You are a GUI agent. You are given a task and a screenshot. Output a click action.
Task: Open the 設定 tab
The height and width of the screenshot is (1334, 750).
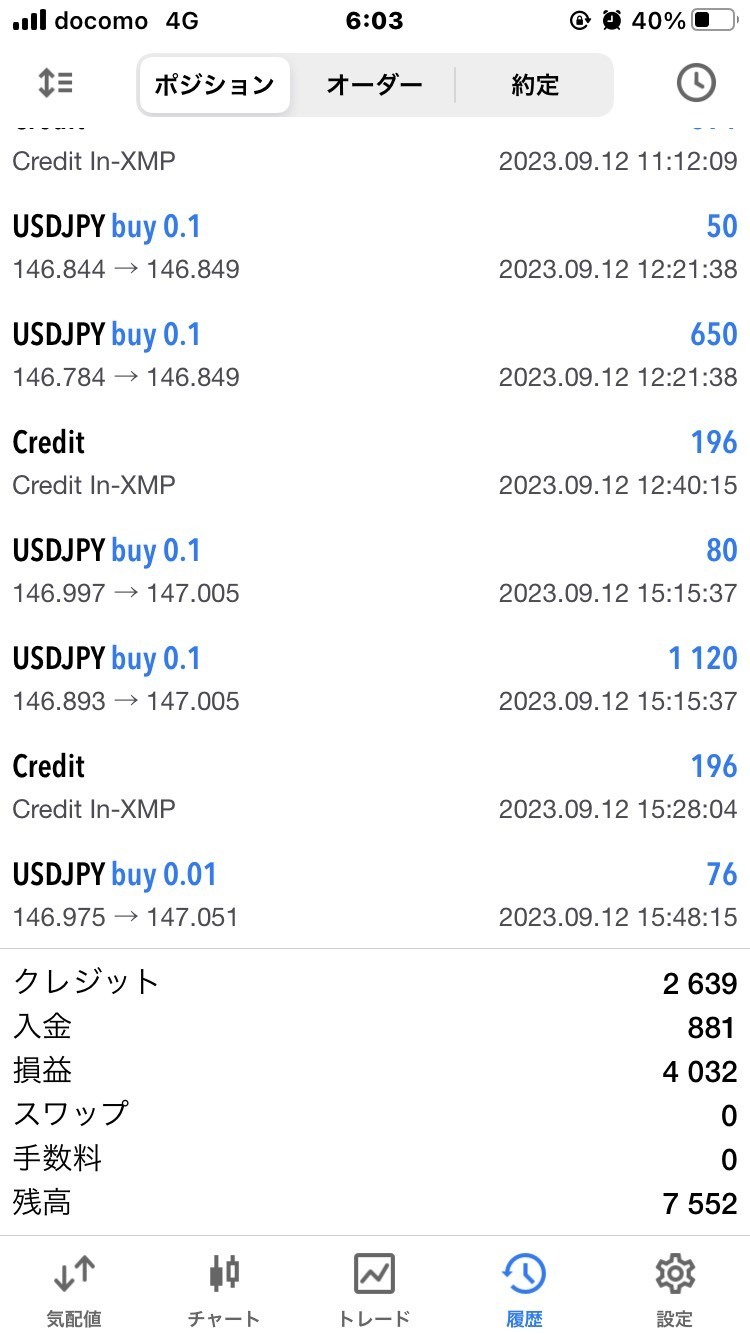pyautogui.click(x=675, y=1290)
